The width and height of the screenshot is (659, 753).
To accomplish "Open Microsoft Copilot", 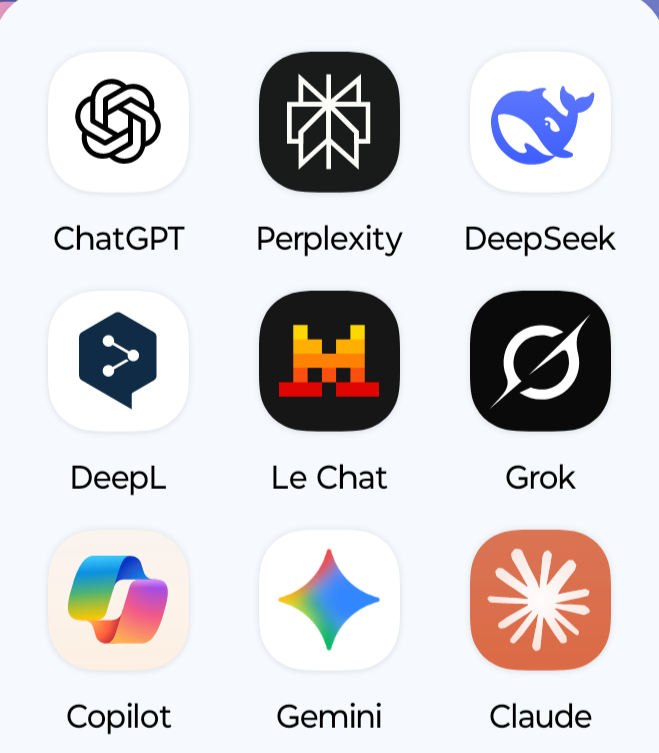I will 118,600.
